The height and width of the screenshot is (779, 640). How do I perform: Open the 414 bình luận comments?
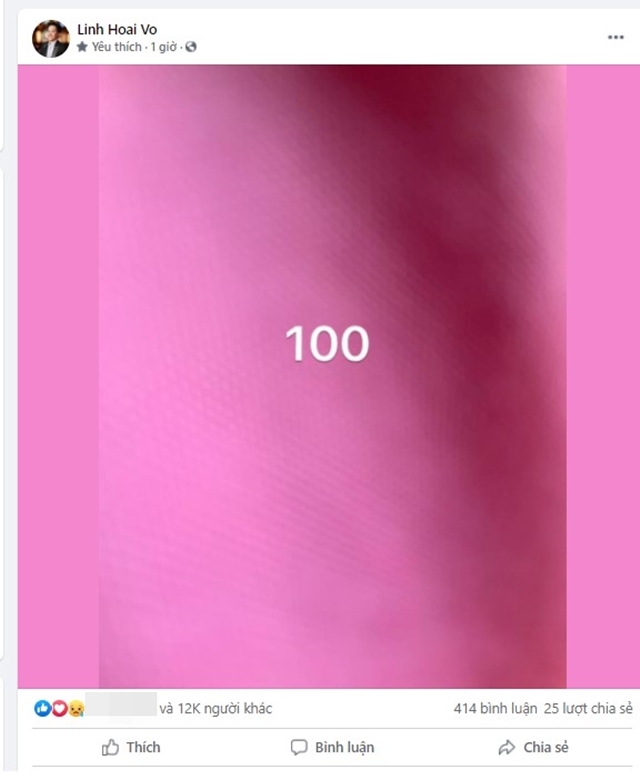tap(494, 708)
